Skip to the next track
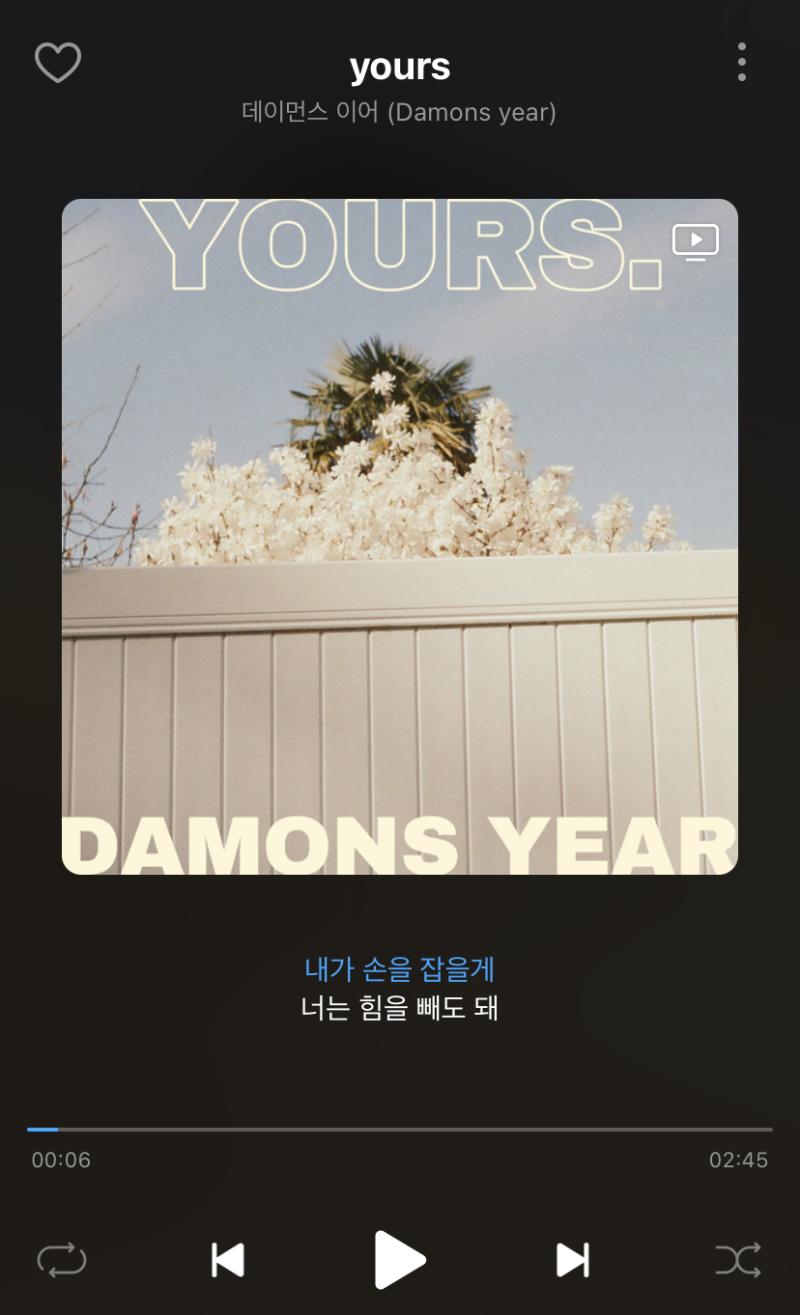The height and width of the screenshot is (1315, 800). pos(572,1260)
